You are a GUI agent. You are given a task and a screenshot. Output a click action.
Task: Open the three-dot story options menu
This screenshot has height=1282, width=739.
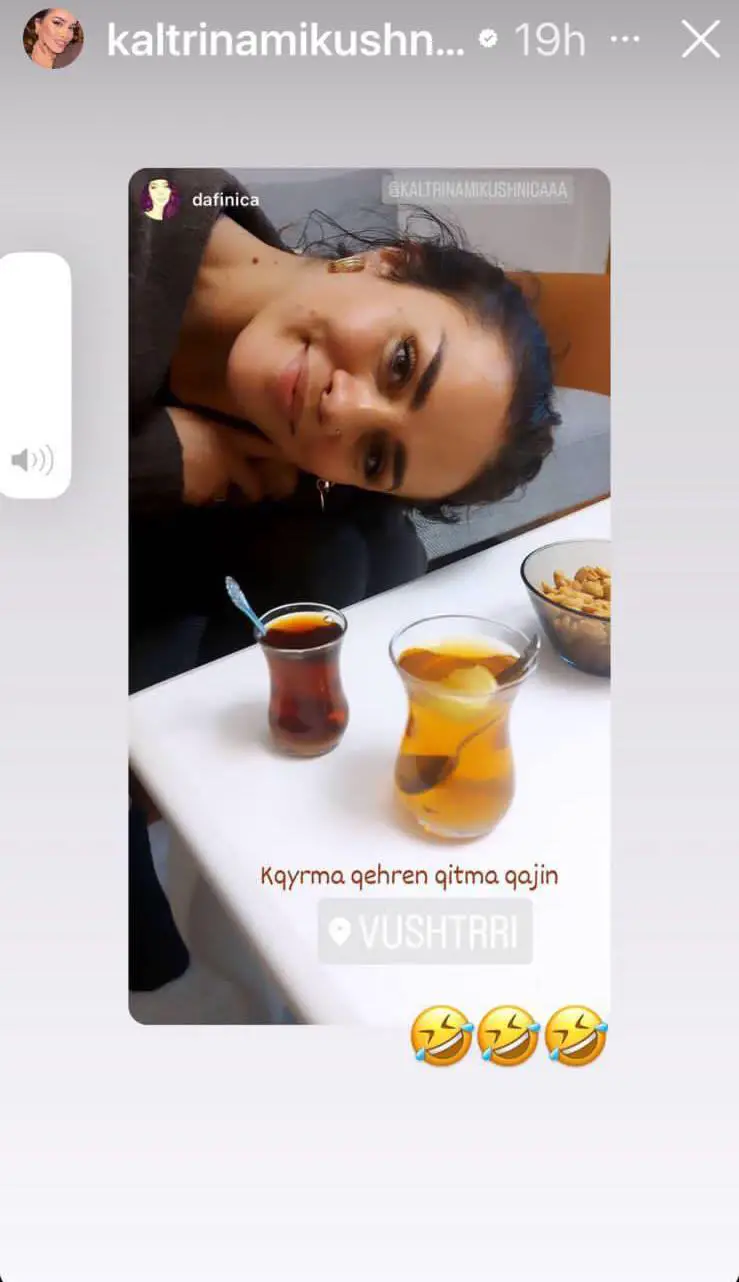coord(625,40)
